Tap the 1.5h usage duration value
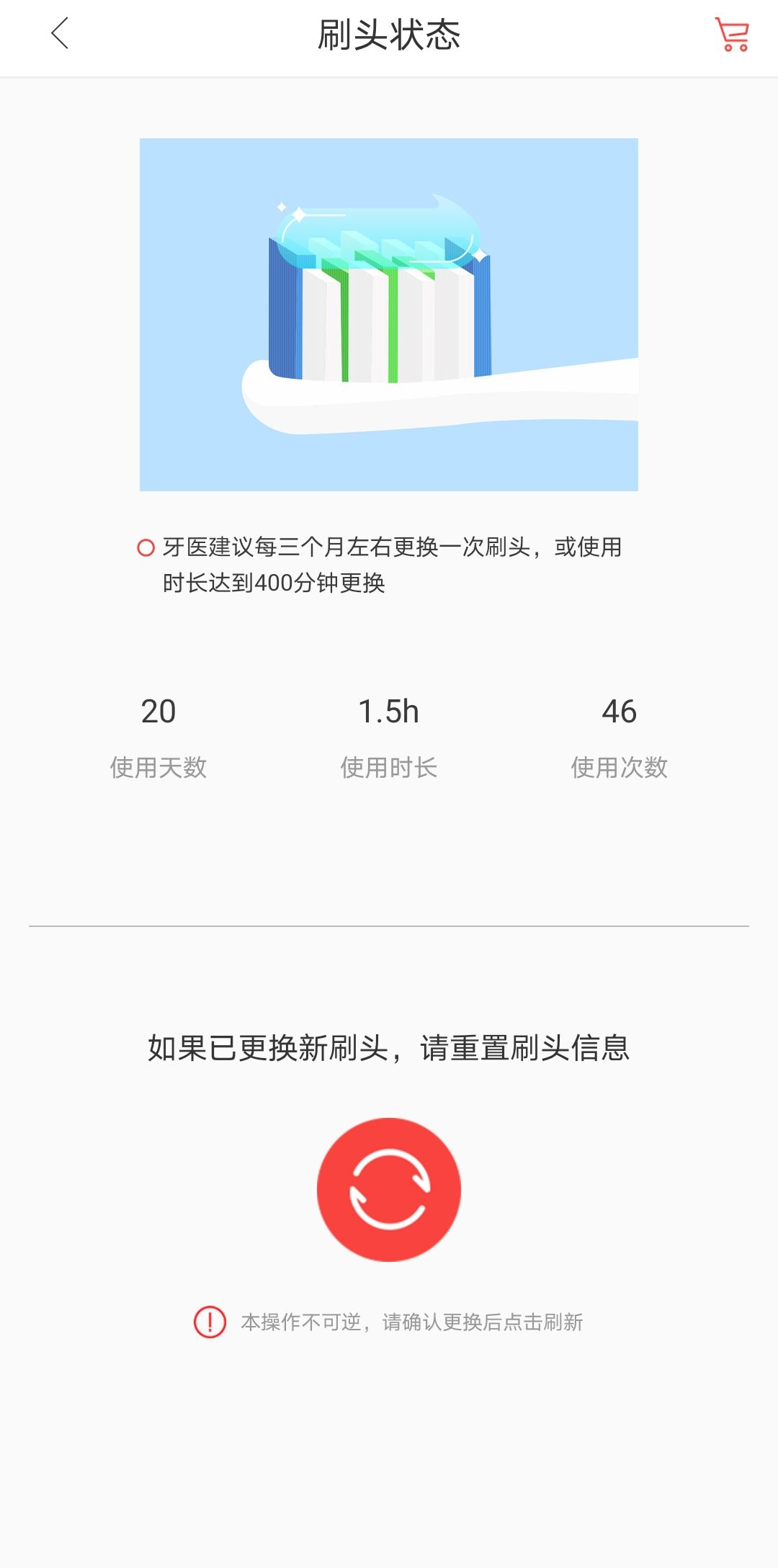This screenshot has width=778, height=1568. (389, 712)
